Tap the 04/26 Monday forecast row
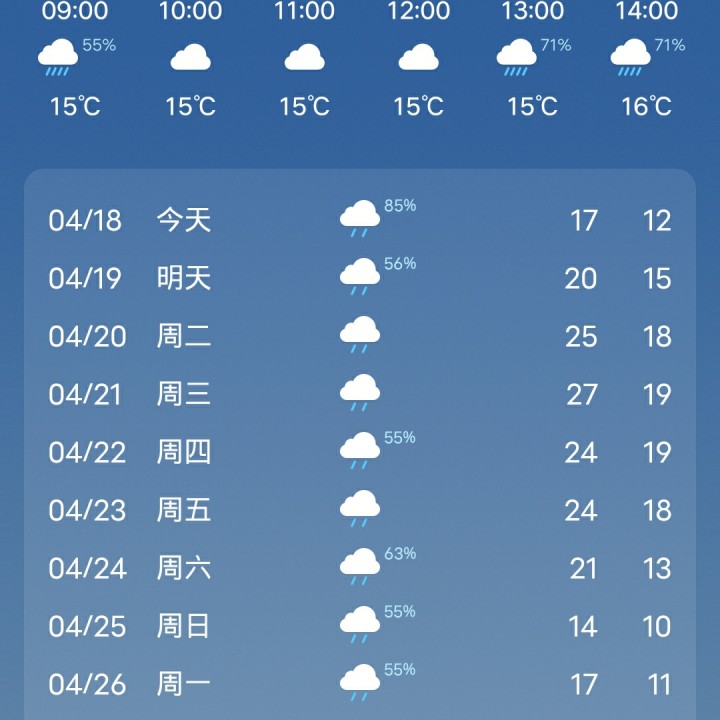 pyautogui.click(x=360, y=684)
